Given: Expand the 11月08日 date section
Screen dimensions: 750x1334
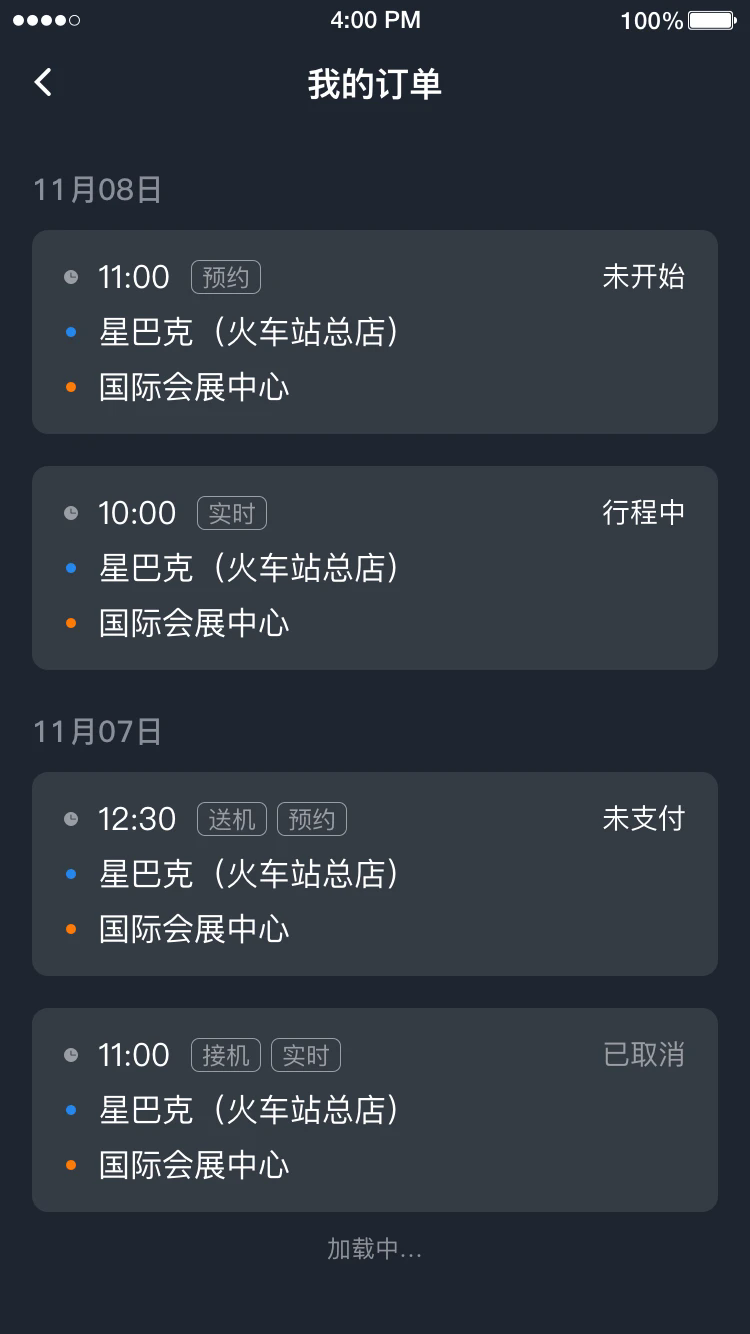Looking at the screenshot, I should click(97, 188).
